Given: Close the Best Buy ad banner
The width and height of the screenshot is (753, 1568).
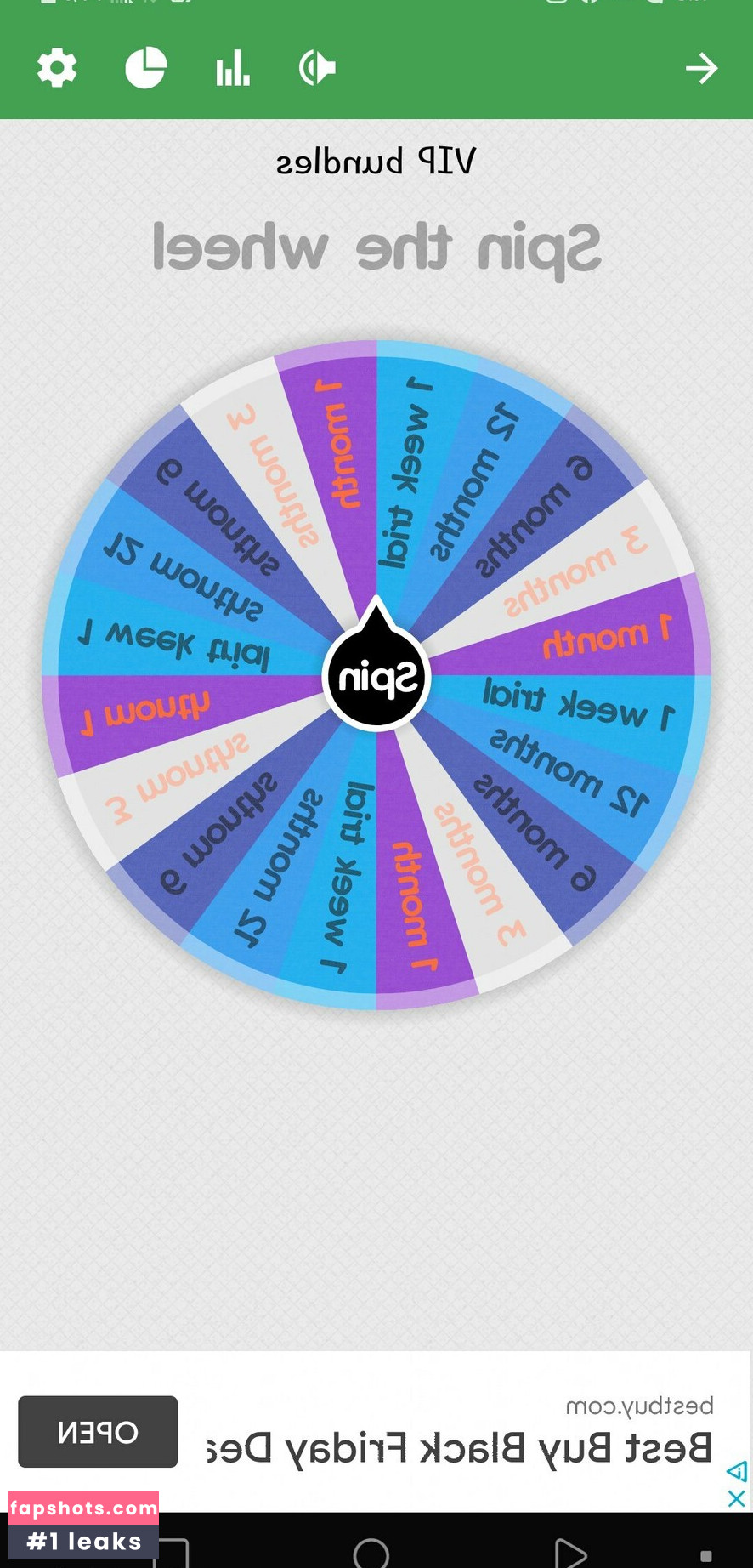Looking at the screenshot, I should point(736,1498).
